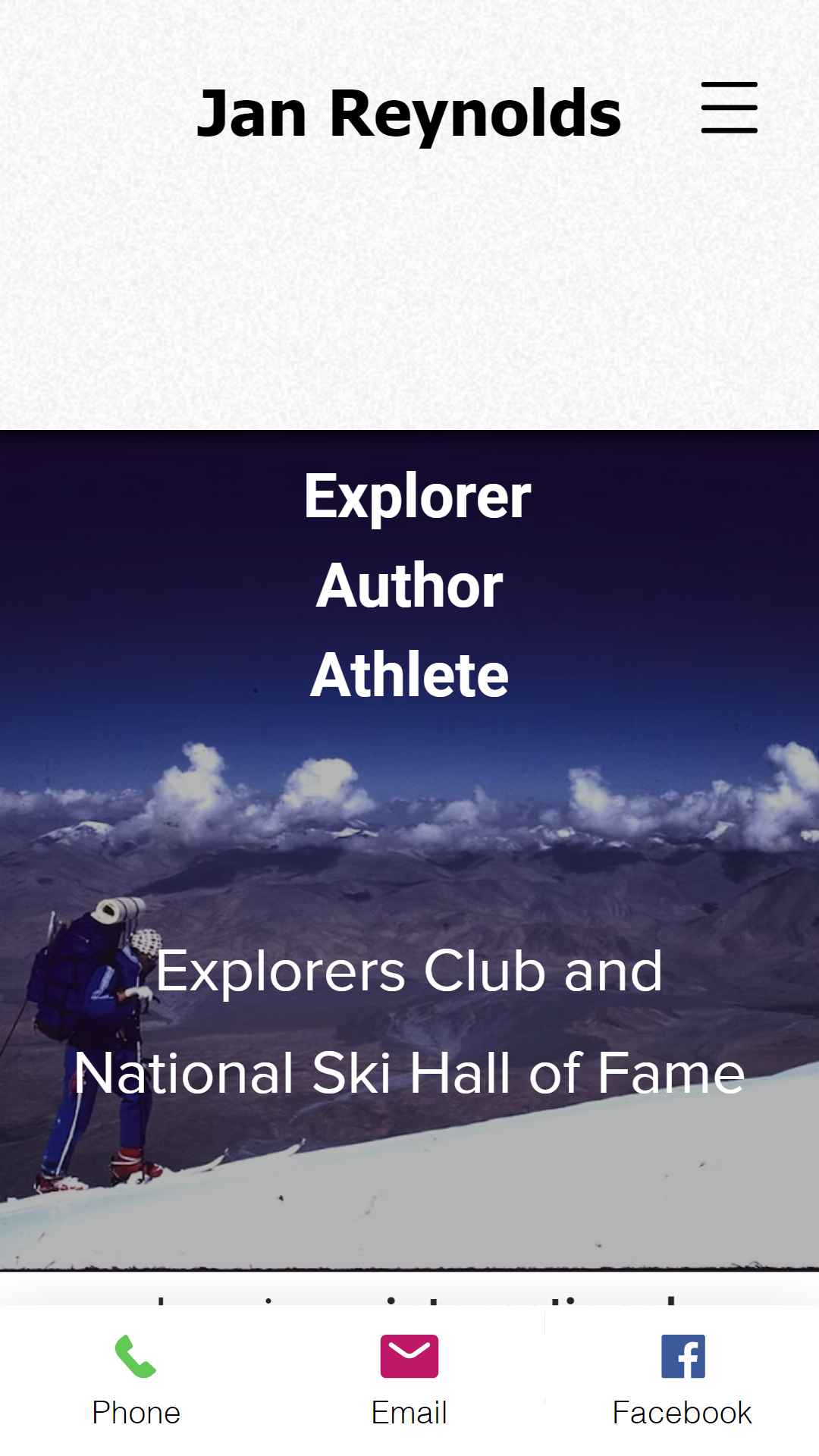Call using the Phone button
The width and height of the screenshot is (819, 1456).
(x=136, y=1380)
